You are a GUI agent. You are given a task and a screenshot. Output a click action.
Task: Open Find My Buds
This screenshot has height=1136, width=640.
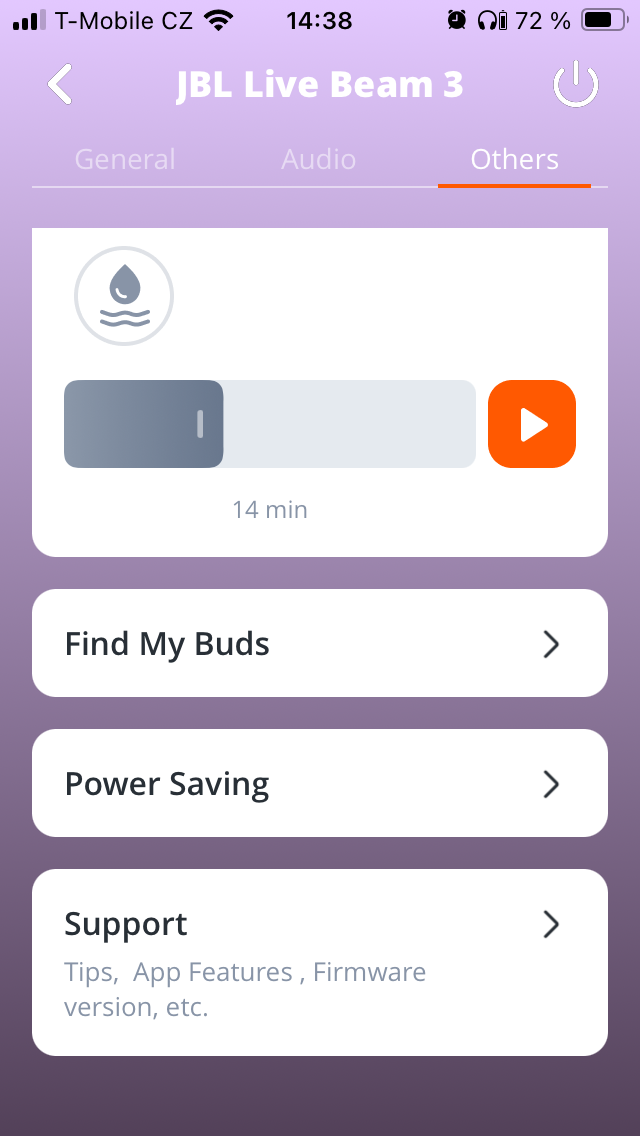(320, 643)
